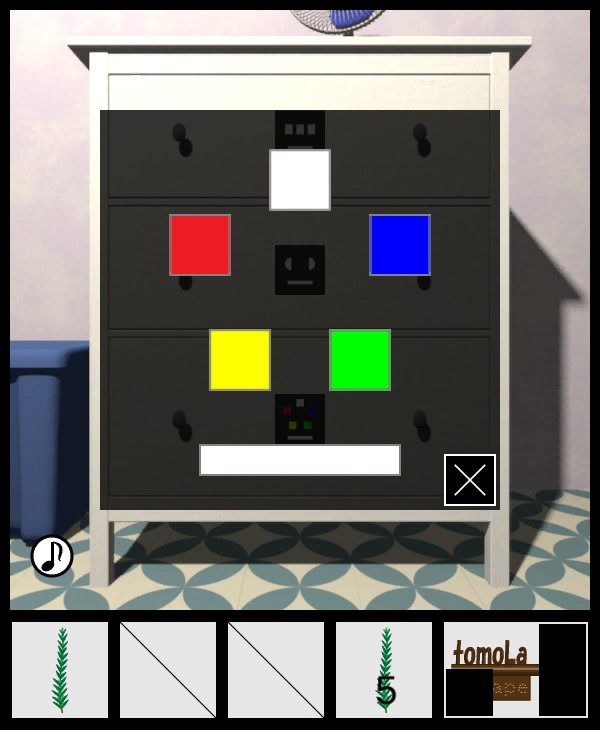Viewport: 600px width, 730px height.
Task: Close the color puzzle overlay
Action: click(469, 480)
